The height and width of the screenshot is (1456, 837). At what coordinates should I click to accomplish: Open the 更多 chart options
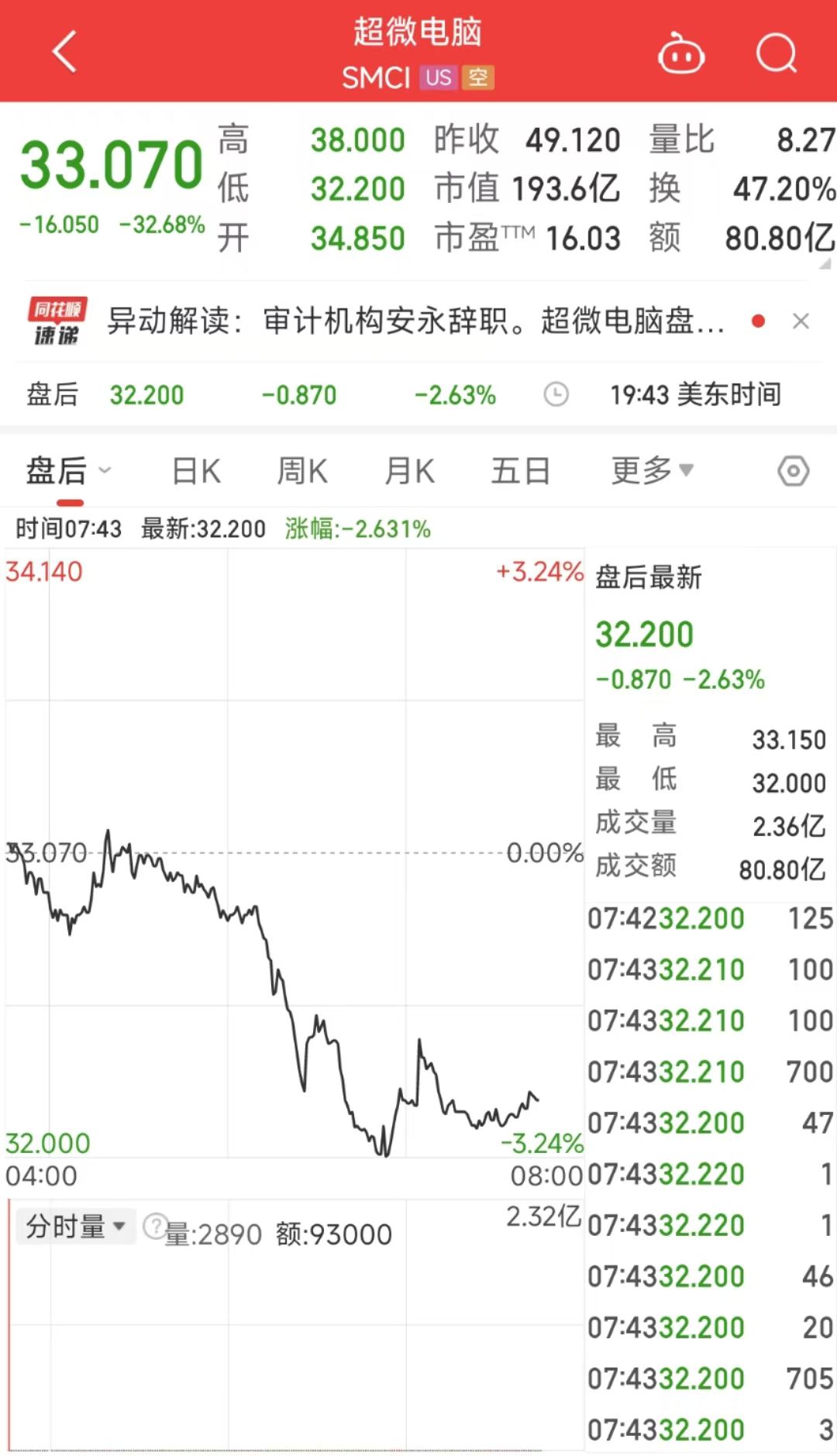click(x=652, y=470)
